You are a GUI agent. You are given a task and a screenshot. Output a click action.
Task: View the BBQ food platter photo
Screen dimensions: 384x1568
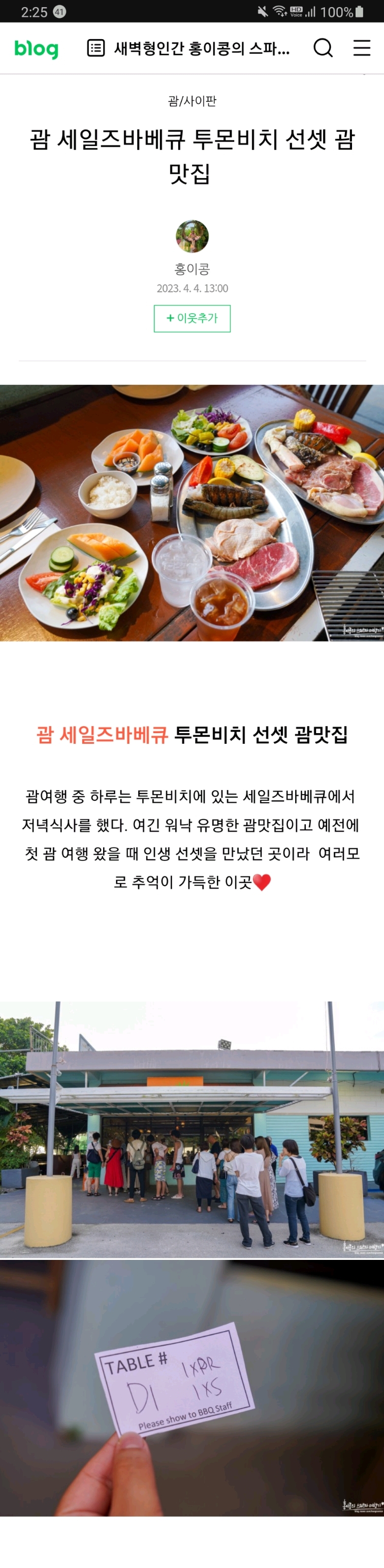click(191, 512)
